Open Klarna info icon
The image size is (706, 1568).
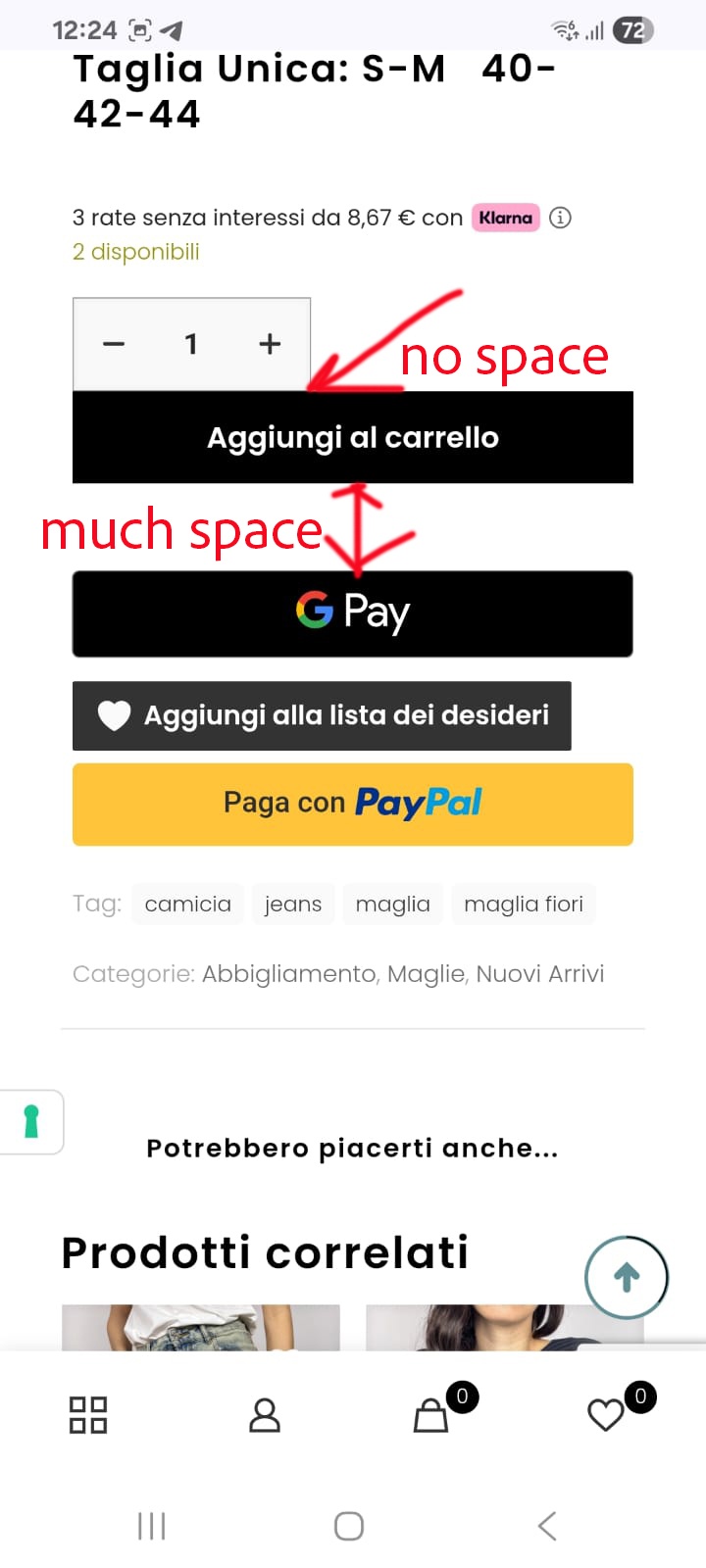[x=560, y=218]
